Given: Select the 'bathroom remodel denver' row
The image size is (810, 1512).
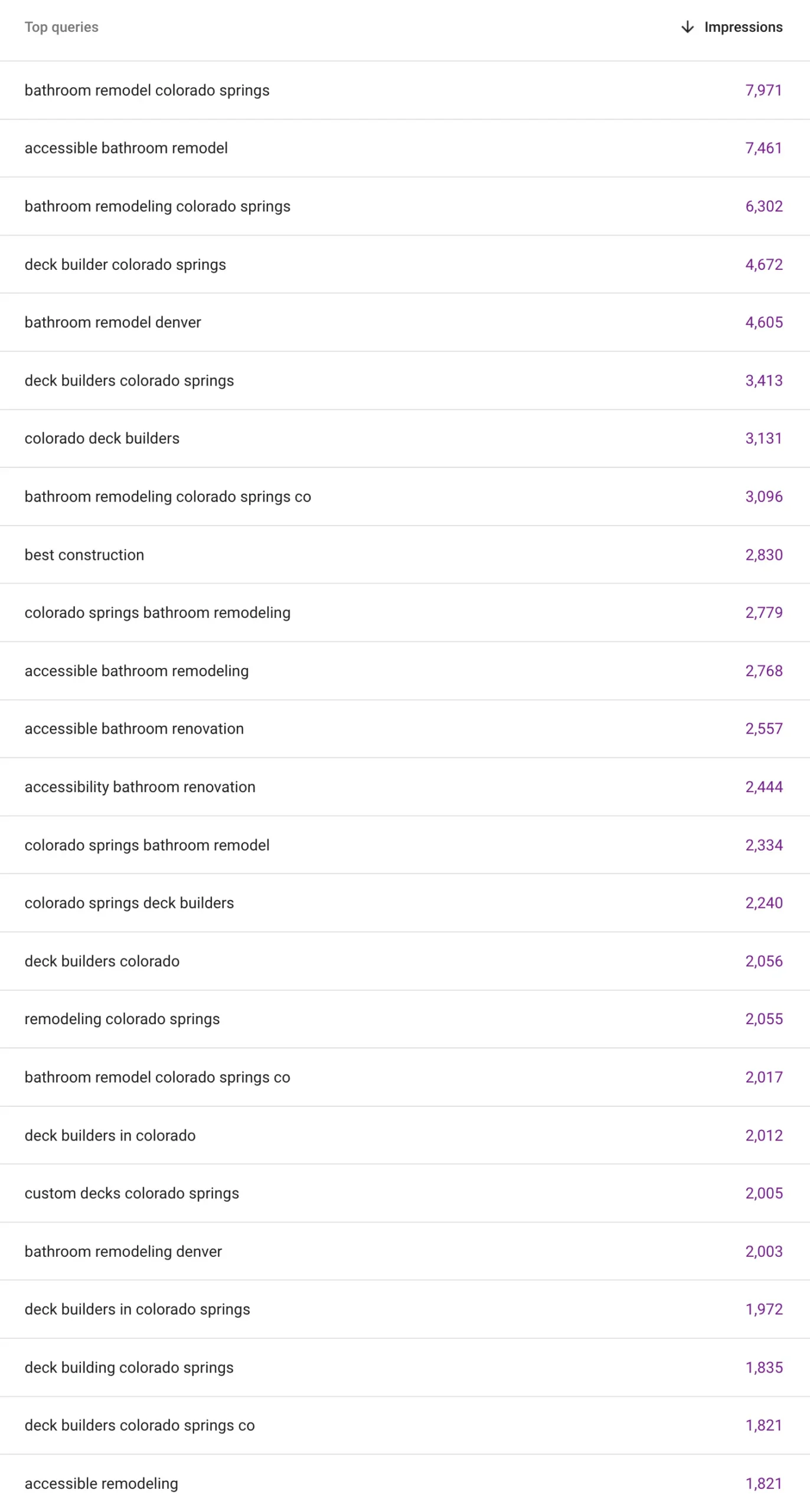Looking at the screenshot, I should click(113, 322).
